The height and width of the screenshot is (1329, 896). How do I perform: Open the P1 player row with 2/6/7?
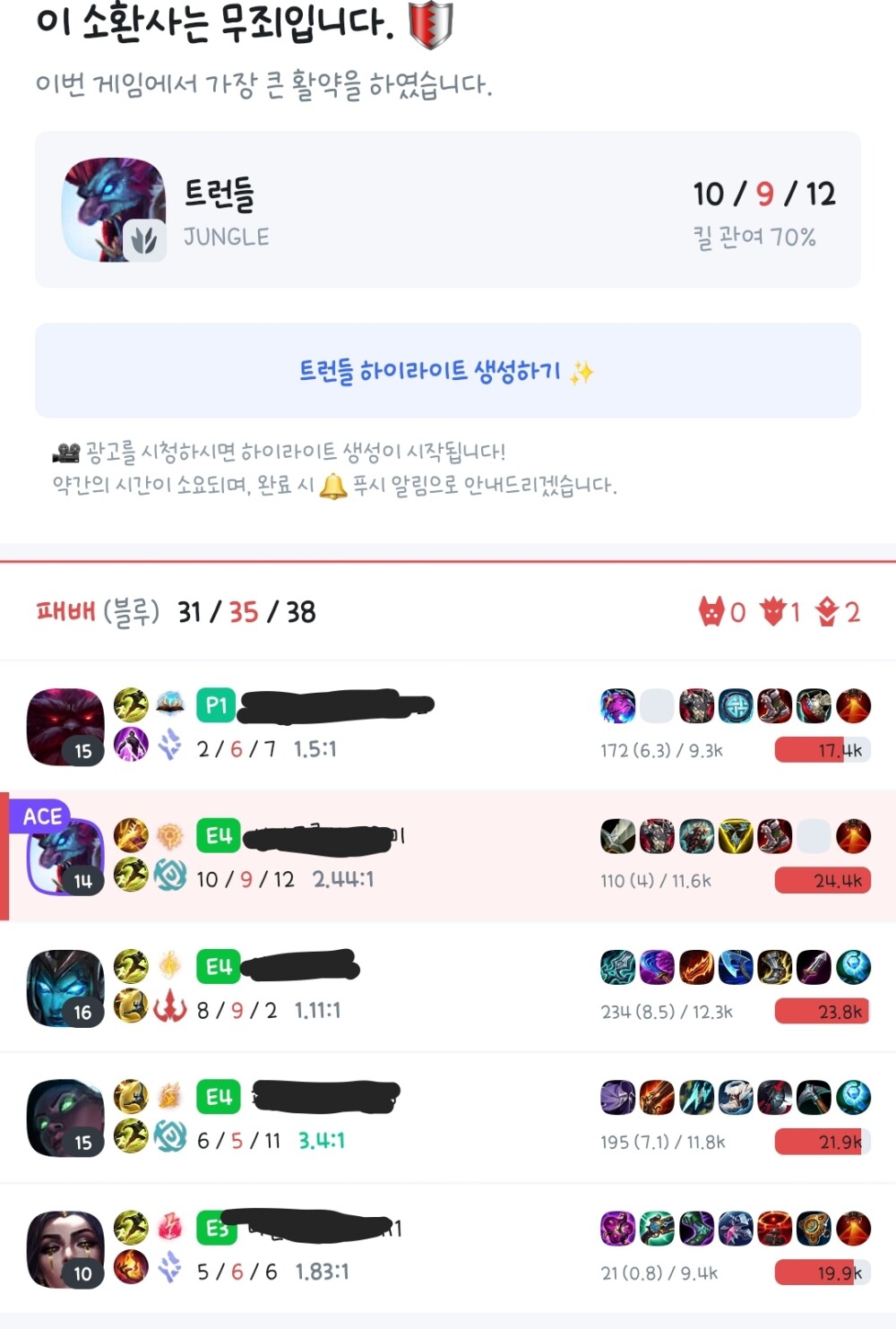tap(448, 727)
